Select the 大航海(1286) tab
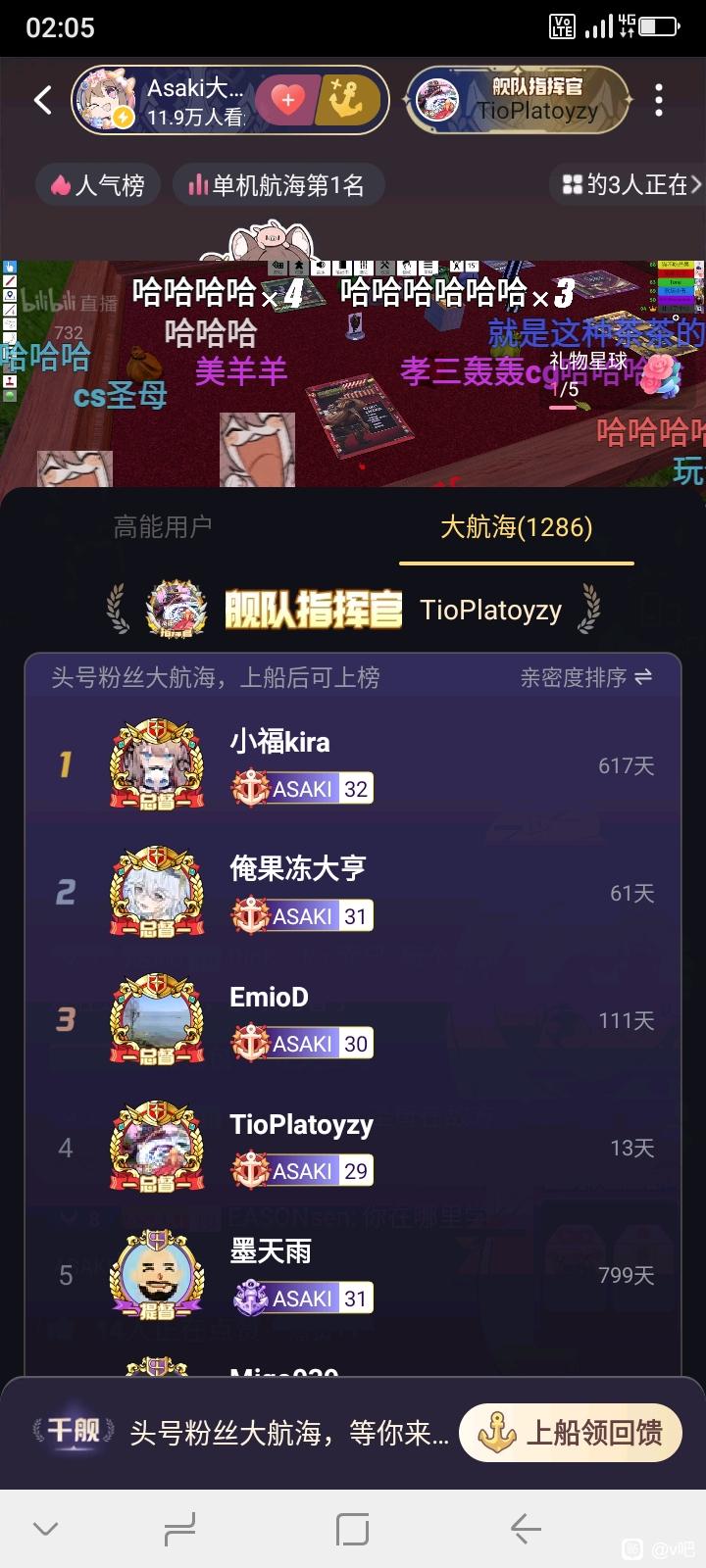Viewport: 706px width, 1568px height. pyautogui.click(x=516, y=527)
